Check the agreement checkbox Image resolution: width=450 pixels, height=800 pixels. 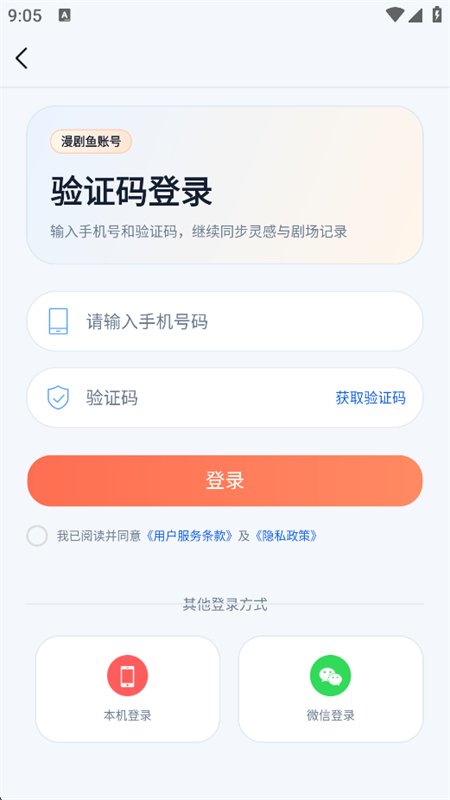pos(37,536)
